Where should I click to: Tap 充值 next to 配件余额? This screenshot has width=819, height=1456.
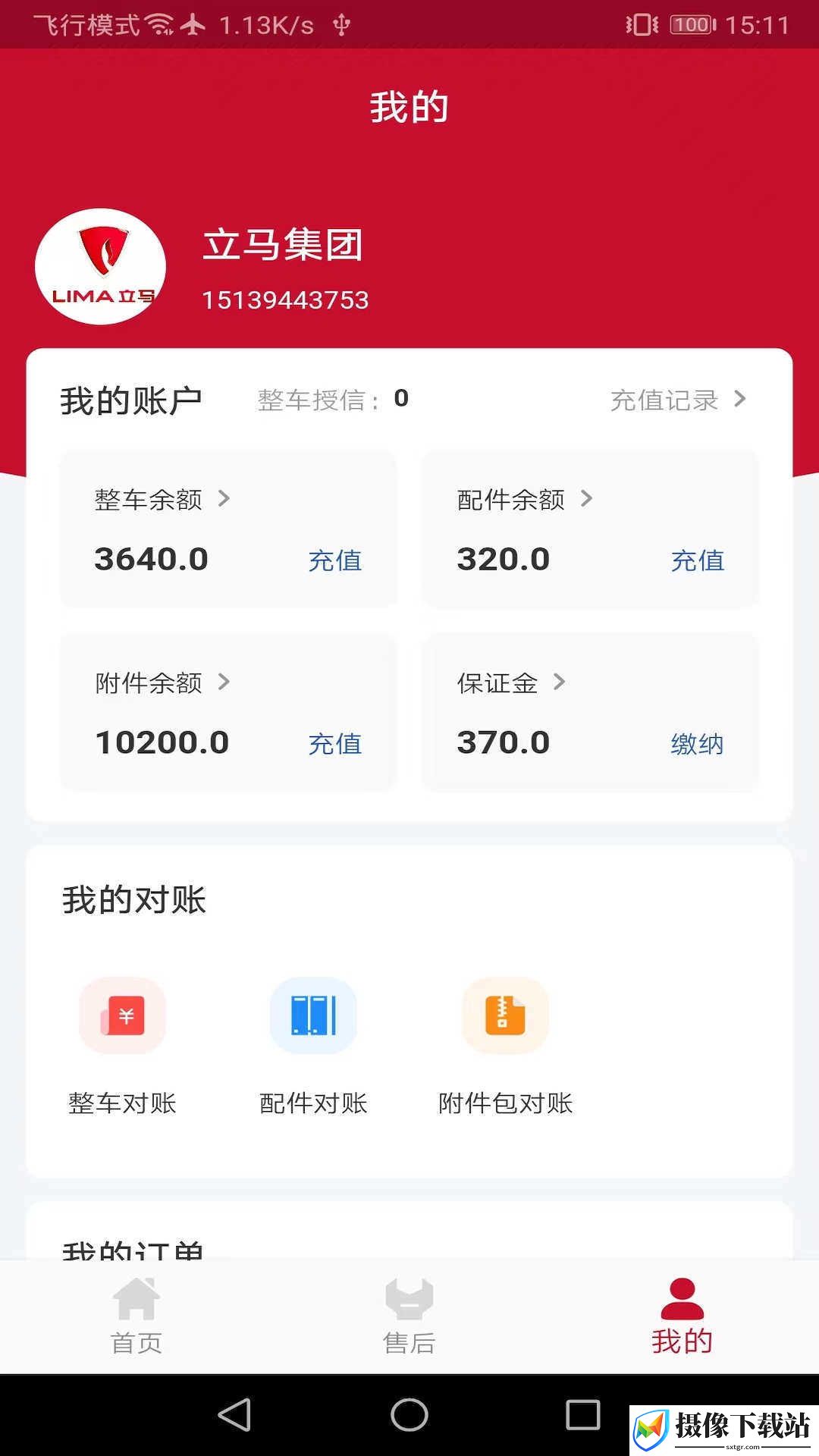point(697,560)
